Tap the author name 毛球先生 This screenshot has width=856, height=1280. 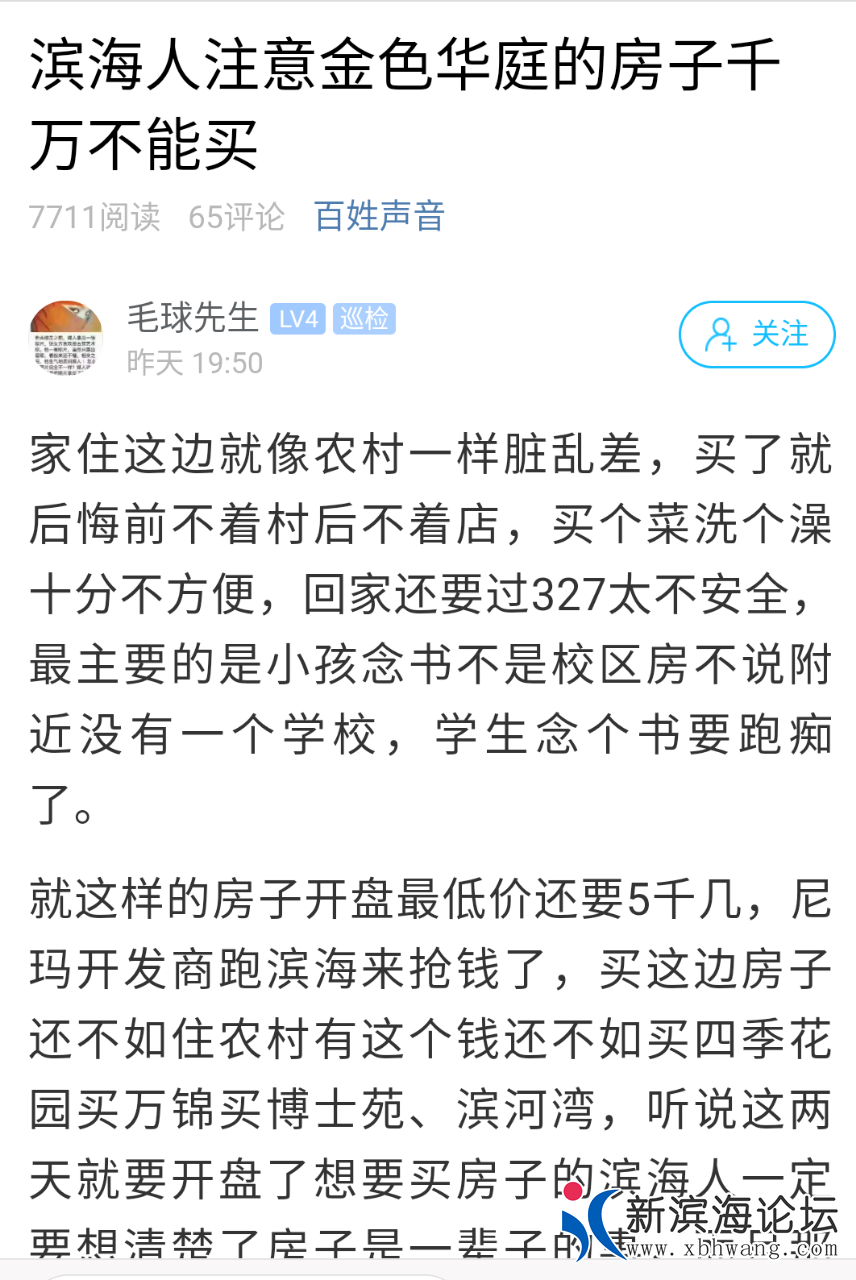(x=192, y=317)
